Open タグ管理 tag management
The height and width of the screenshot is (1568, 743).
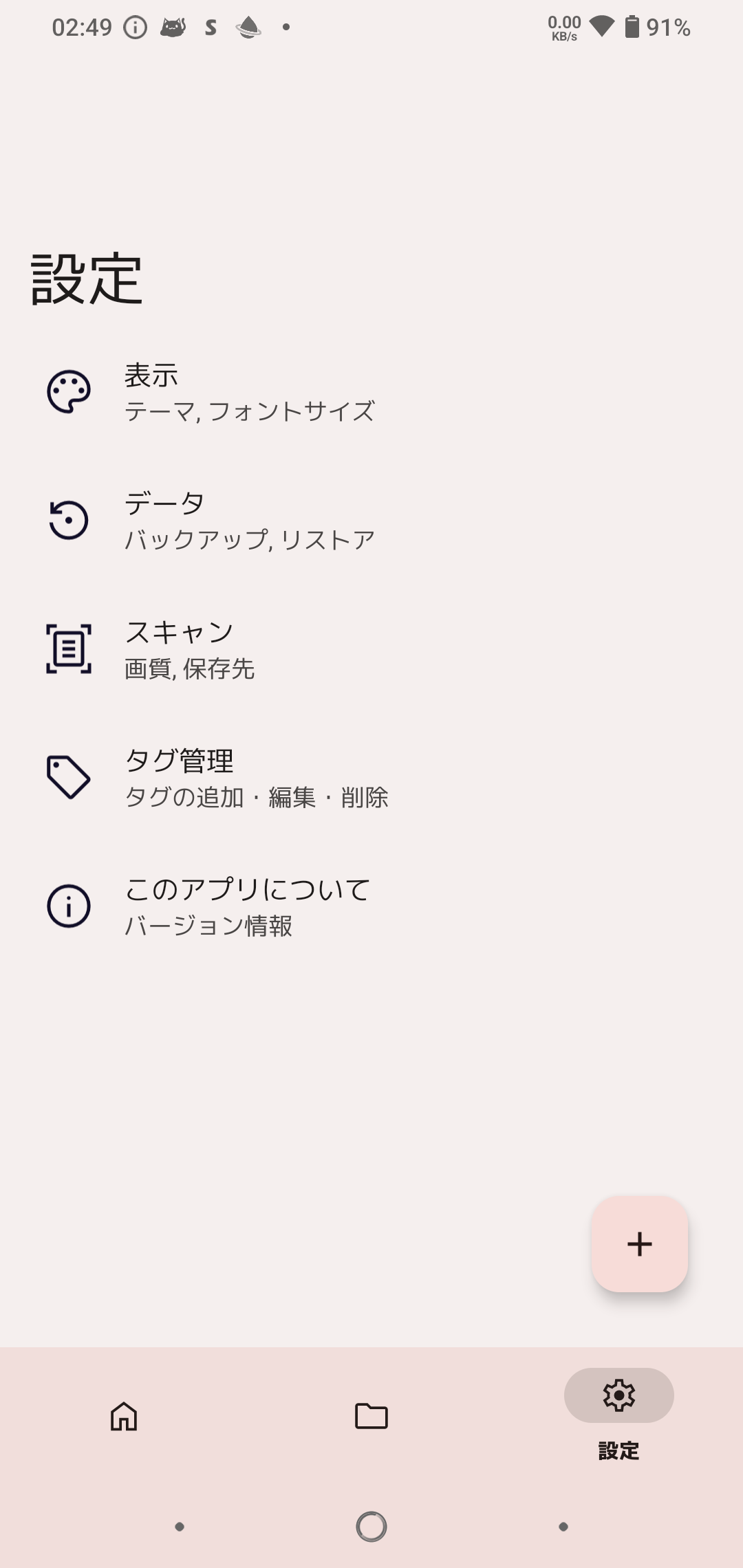[371, 778]
